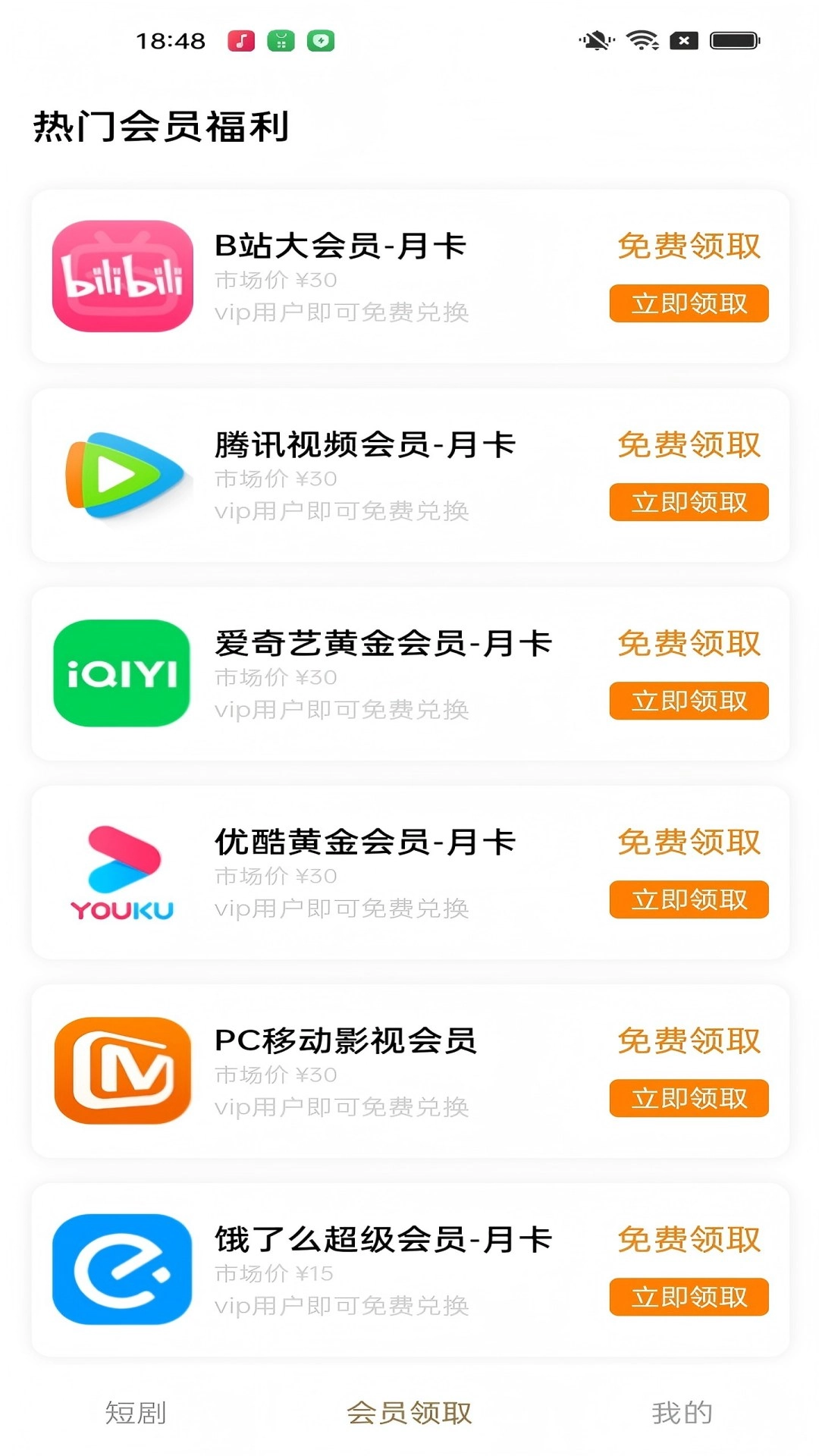The image size is (819, 1456).
Task: Click 立即领取 for B站大会员月卡
Action: [x=689, y=303]
